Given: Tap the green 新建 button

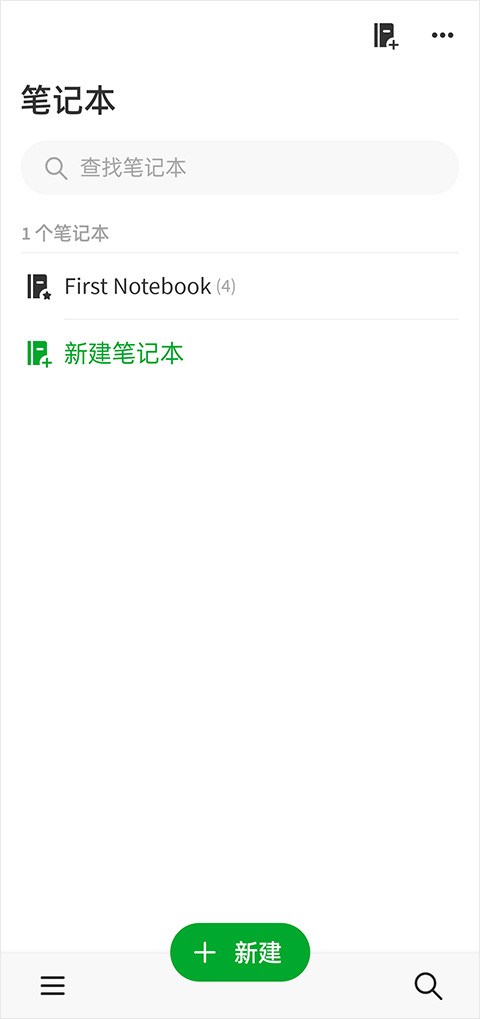Looking at the screenshot, I should coord(240,952).
